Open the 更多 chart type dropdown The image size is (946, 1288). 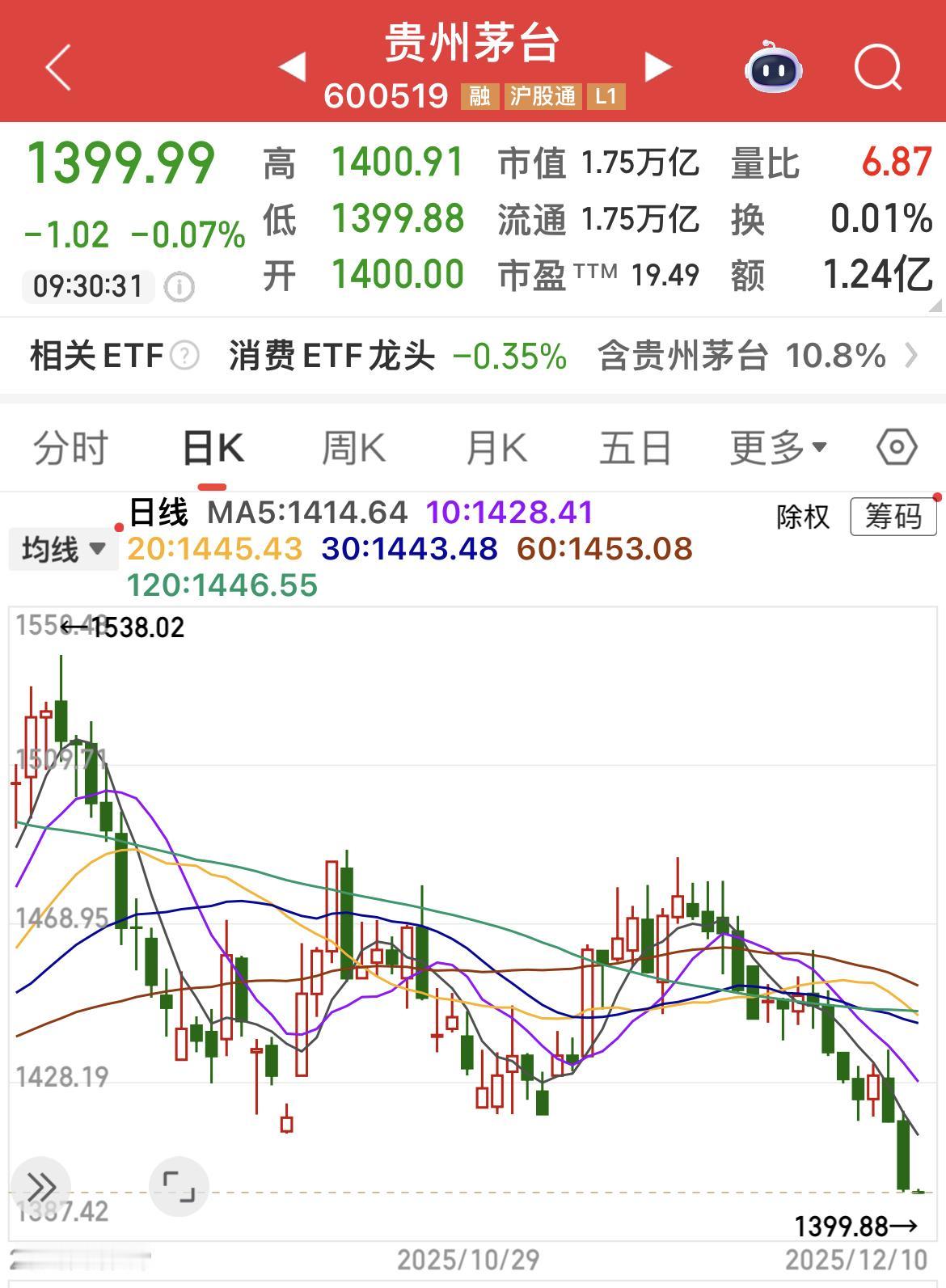click(x=771, y=448)
